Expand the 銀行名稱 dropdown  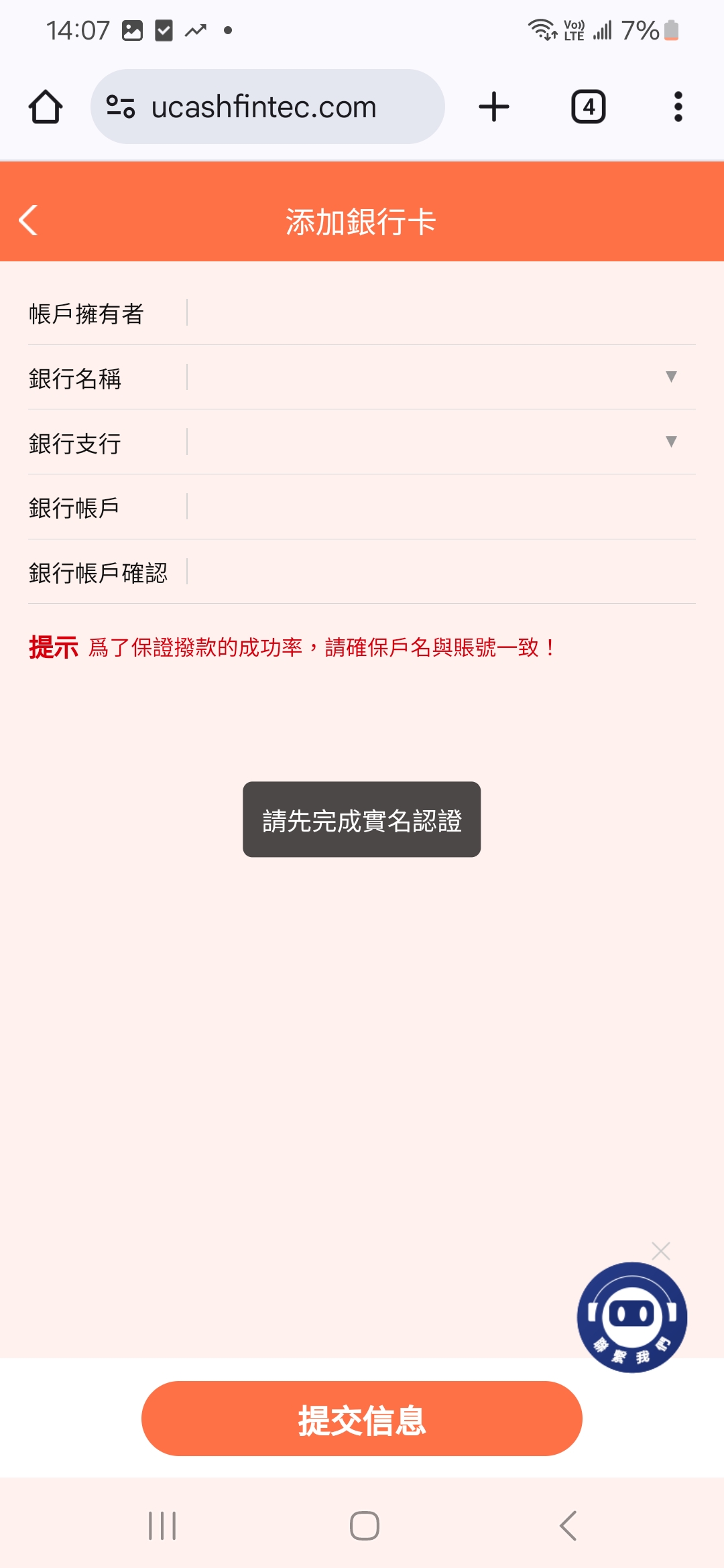(436, 377)
